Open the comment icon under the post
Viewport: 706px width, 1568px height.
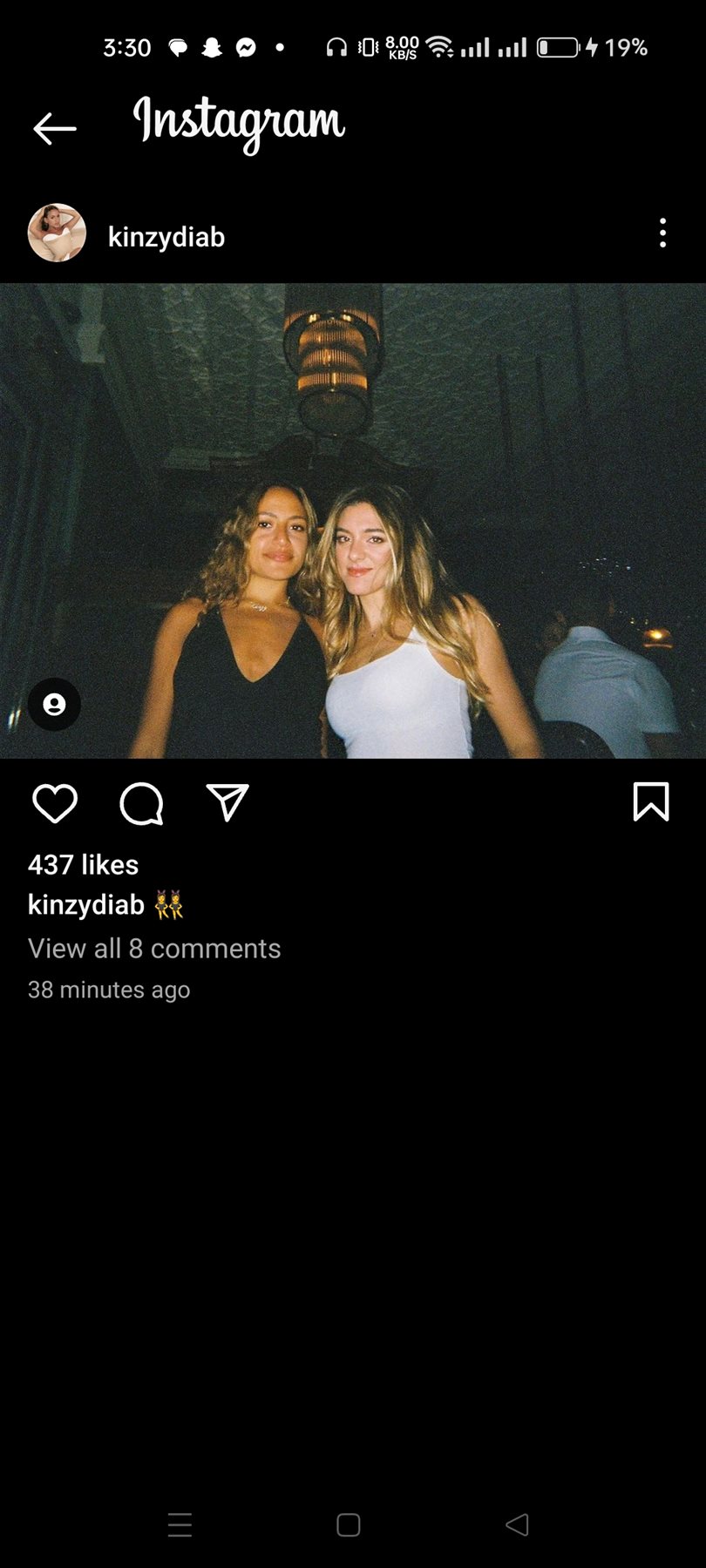coord(141,803)
